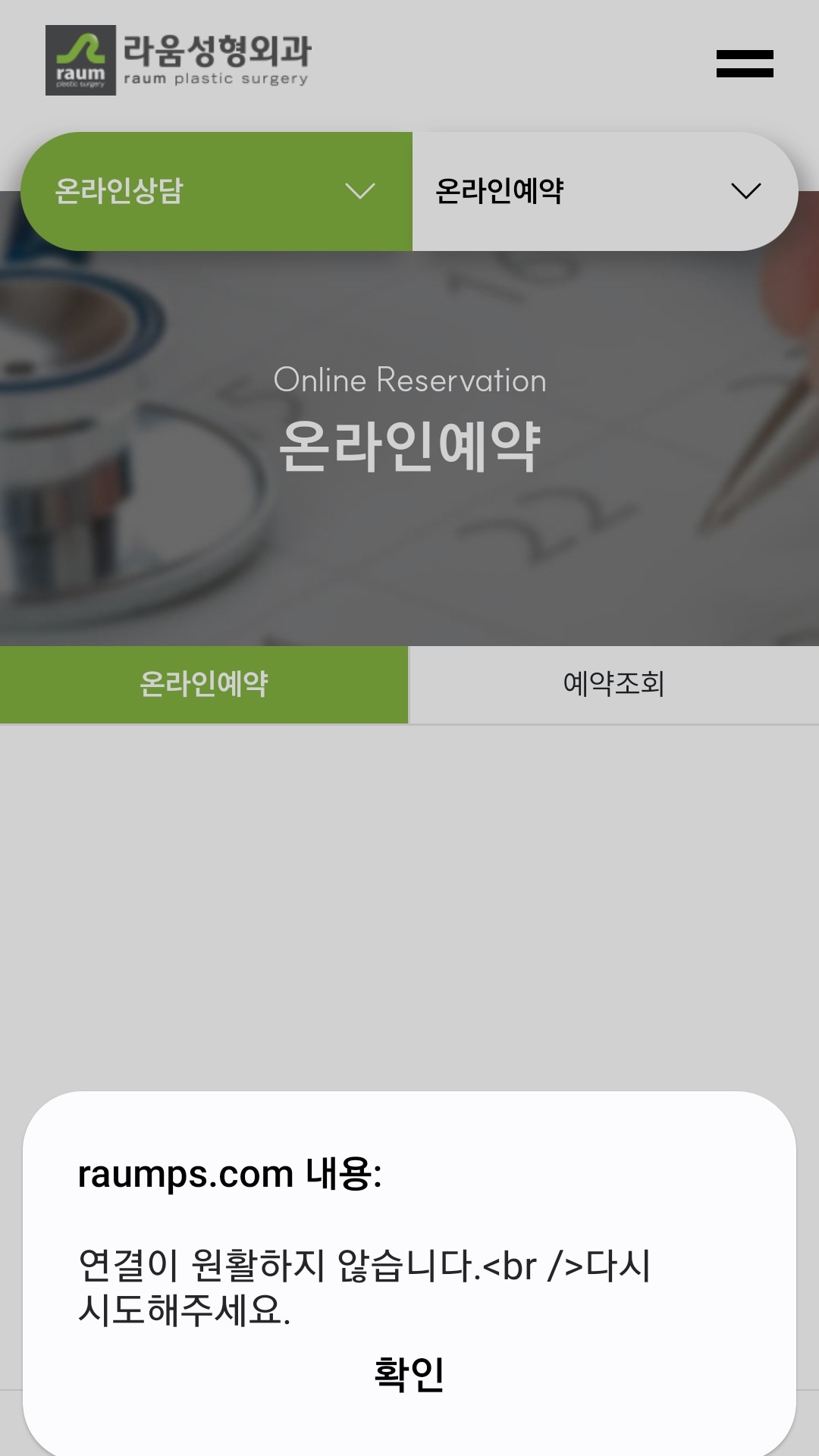819x1456 pixels.
Task: Switch to the 예약조회 tab
Action: click(x=613, y=684)
